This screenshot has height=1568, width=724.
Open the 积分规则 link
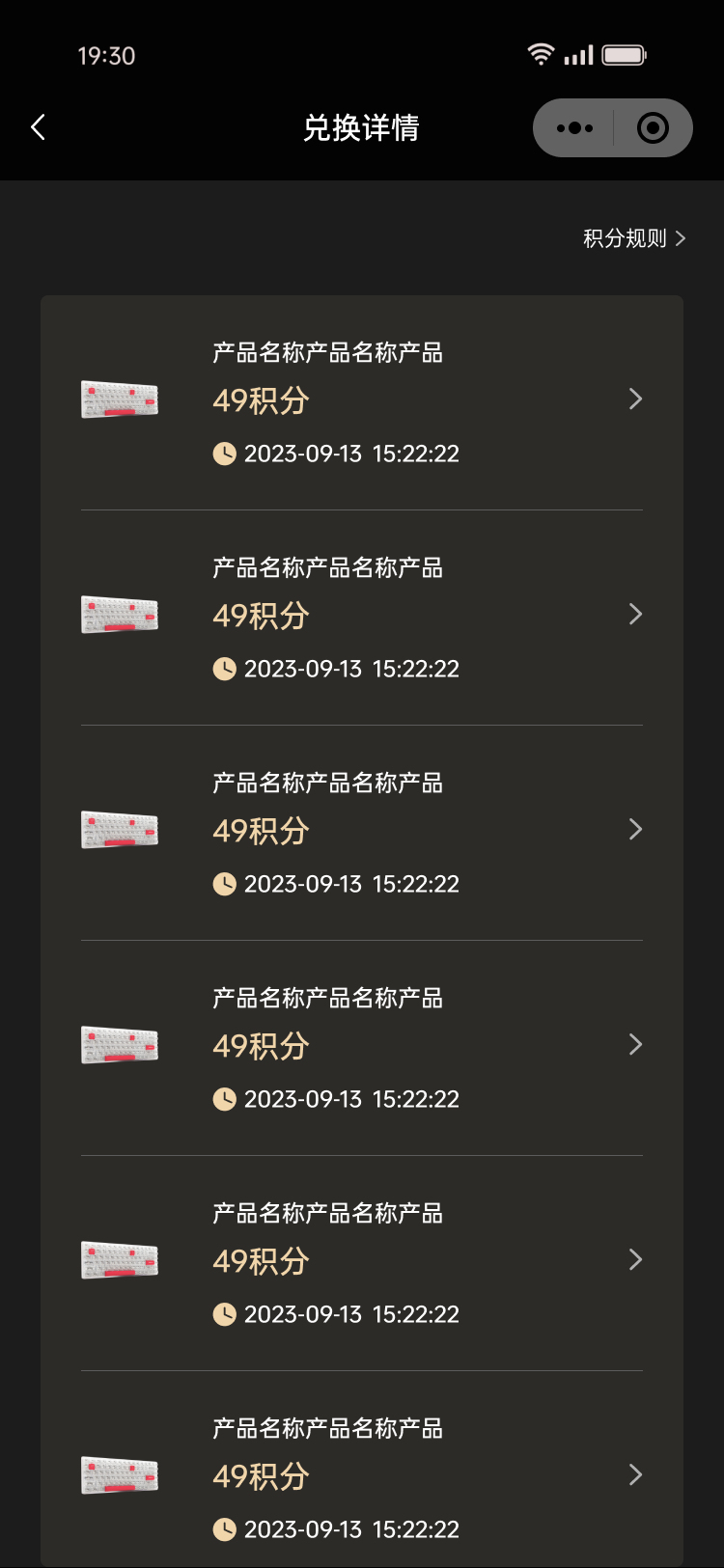(633, 238)
